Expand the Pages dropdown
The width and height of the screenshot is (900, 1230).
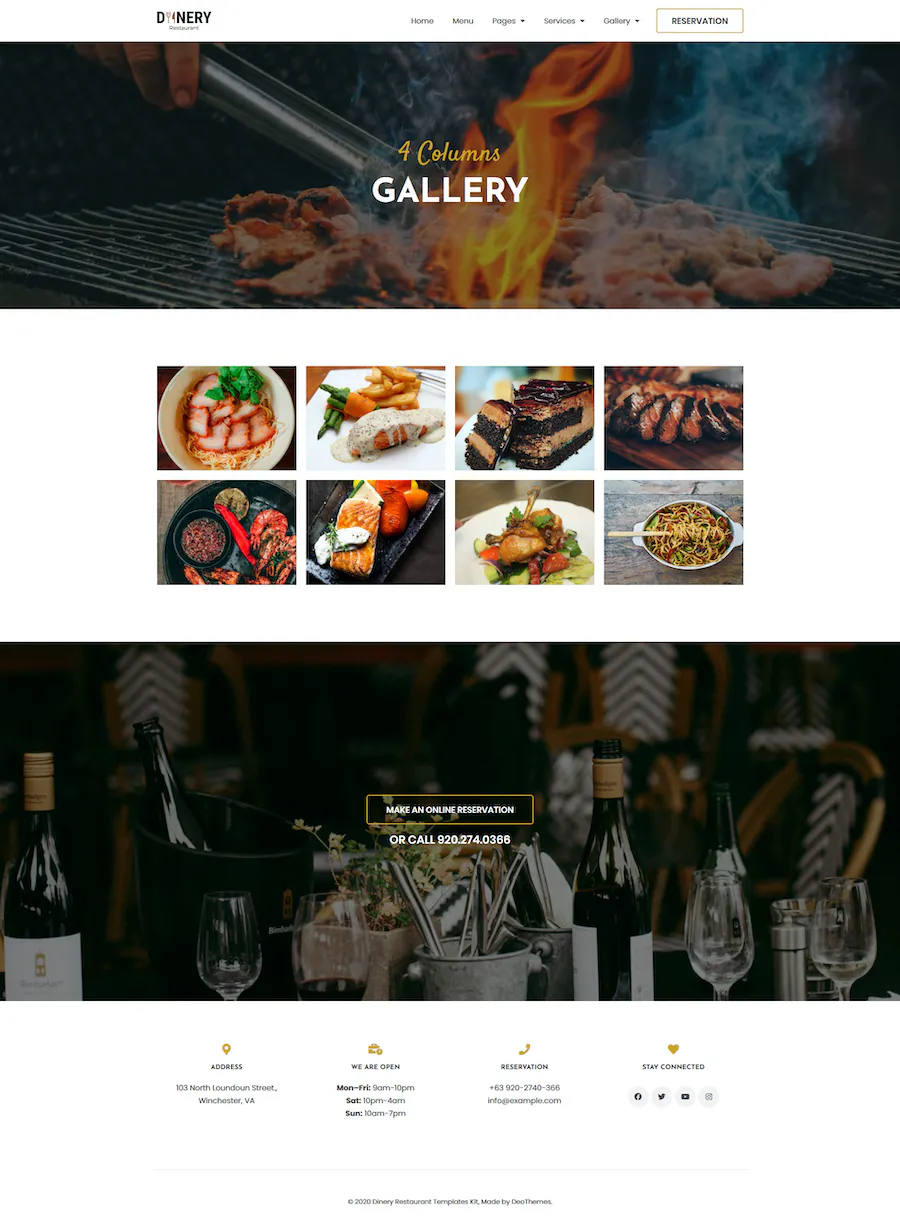coord(508,21)
